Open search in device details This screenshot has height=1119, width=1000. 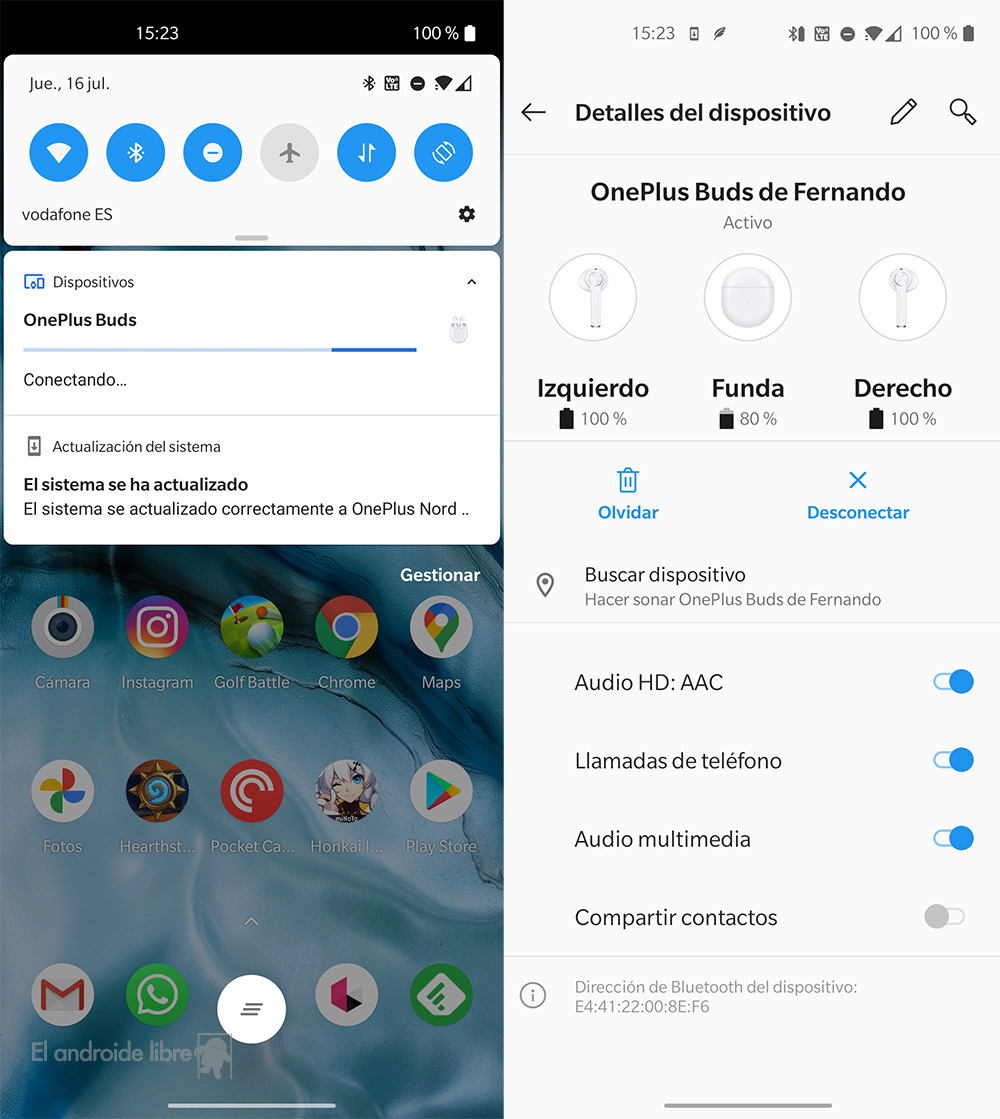(x=962, y=112)
